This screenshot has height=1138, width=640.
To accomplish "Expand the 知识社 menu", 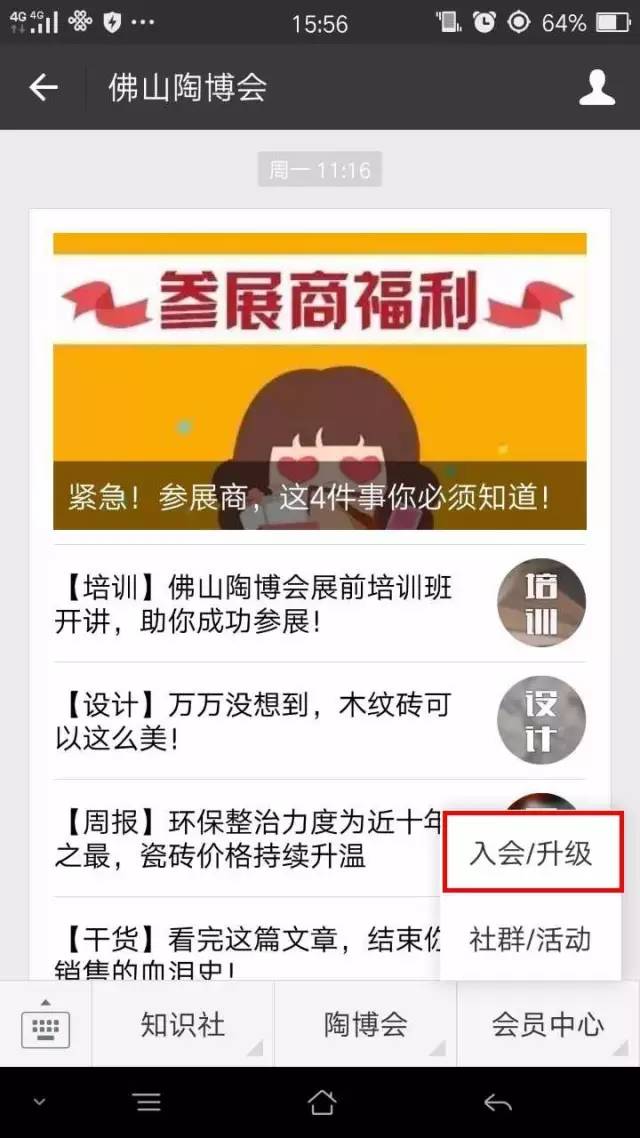I will (x=182, y=1024).
